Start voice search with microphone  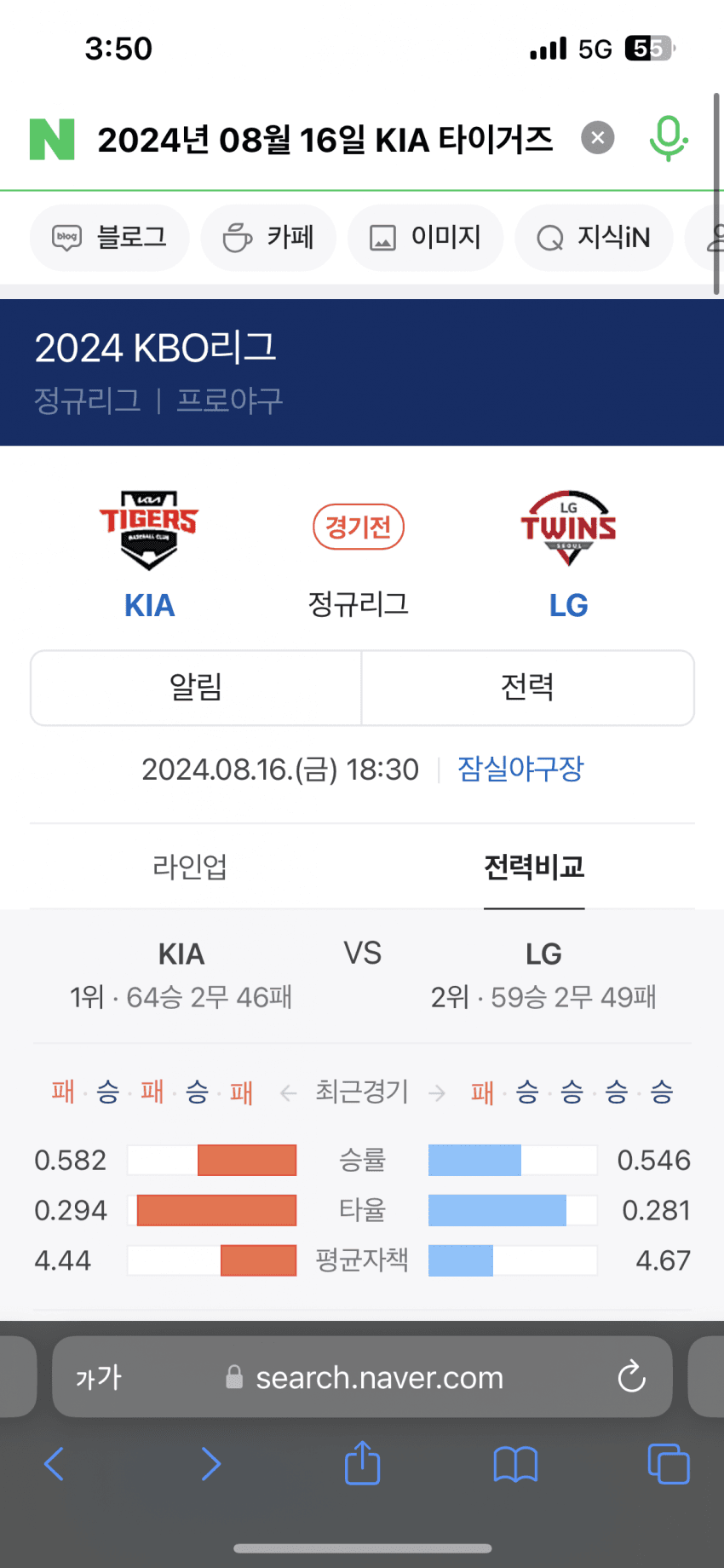[668, 138]
